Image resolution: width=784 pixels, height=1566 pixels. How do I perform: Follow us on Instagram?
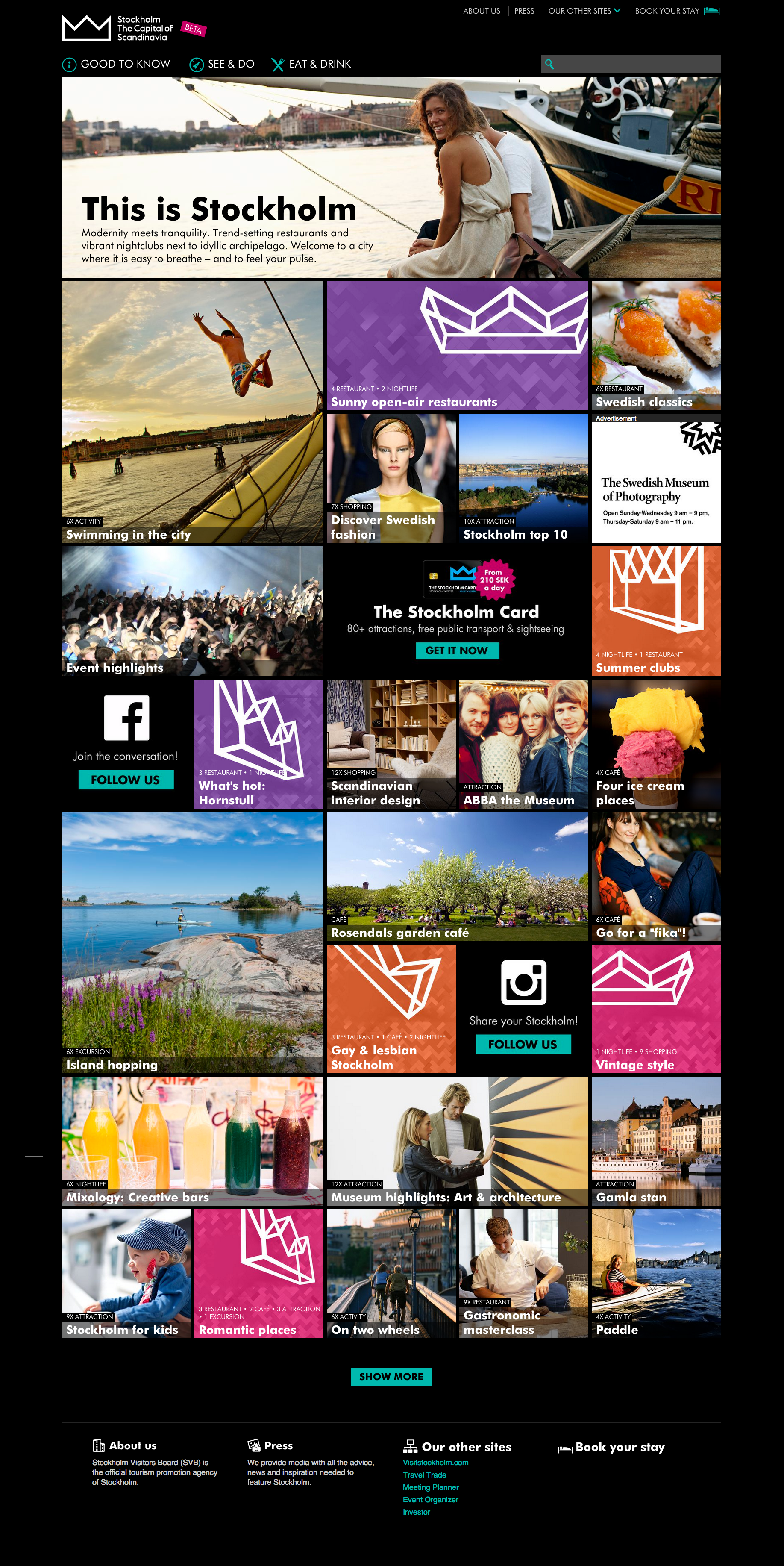523,1044
